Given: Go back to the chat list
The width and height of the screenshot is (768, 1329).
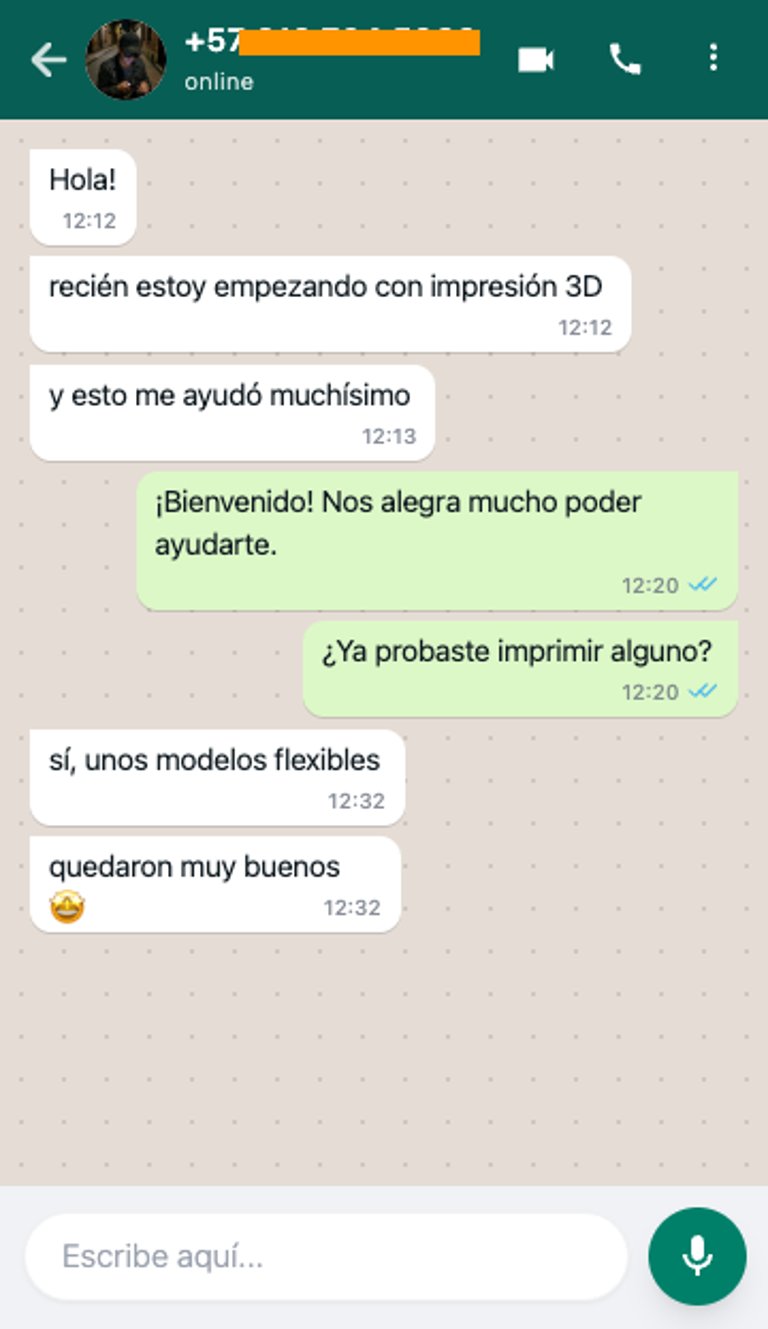Looking at the screenshot, I should [x=48, y=60].
